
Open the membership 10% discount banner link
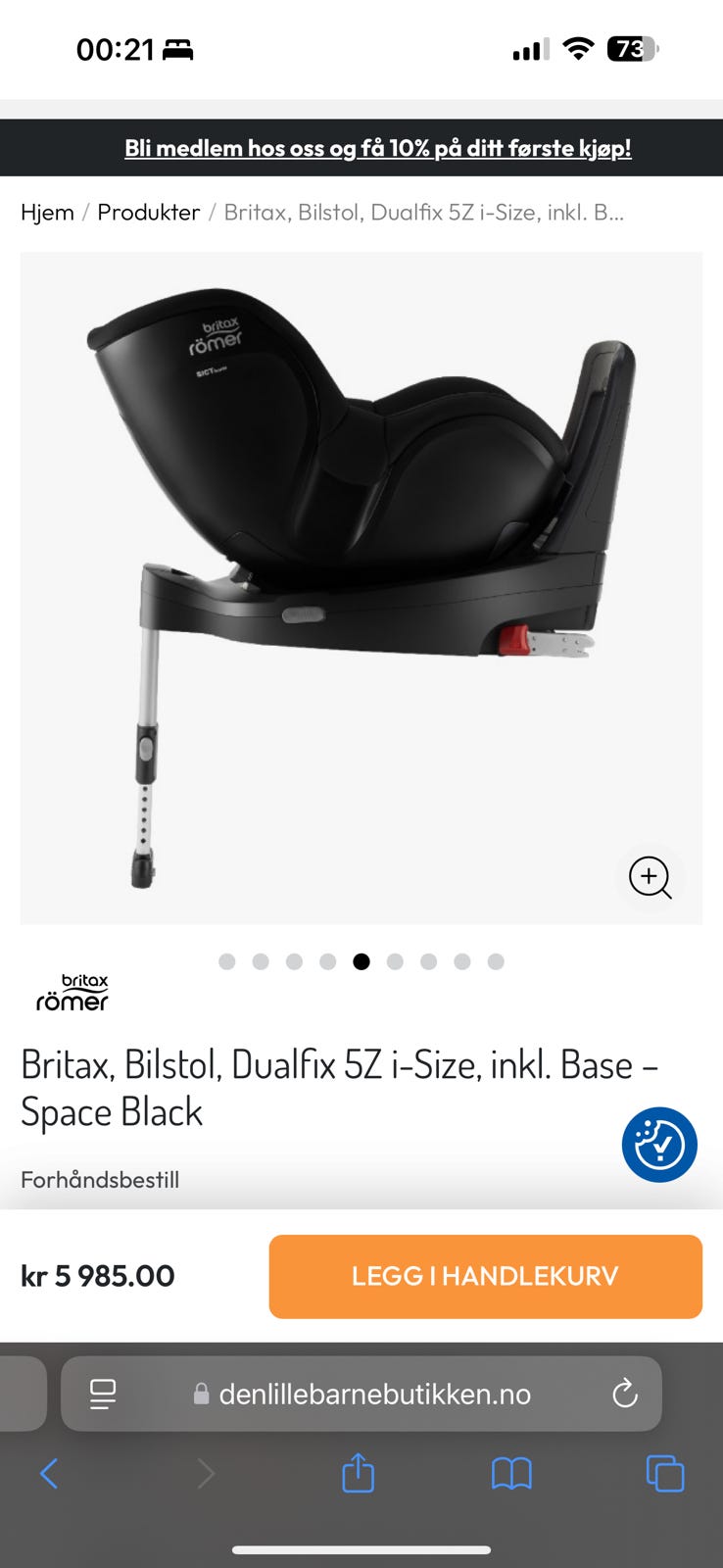377,148
